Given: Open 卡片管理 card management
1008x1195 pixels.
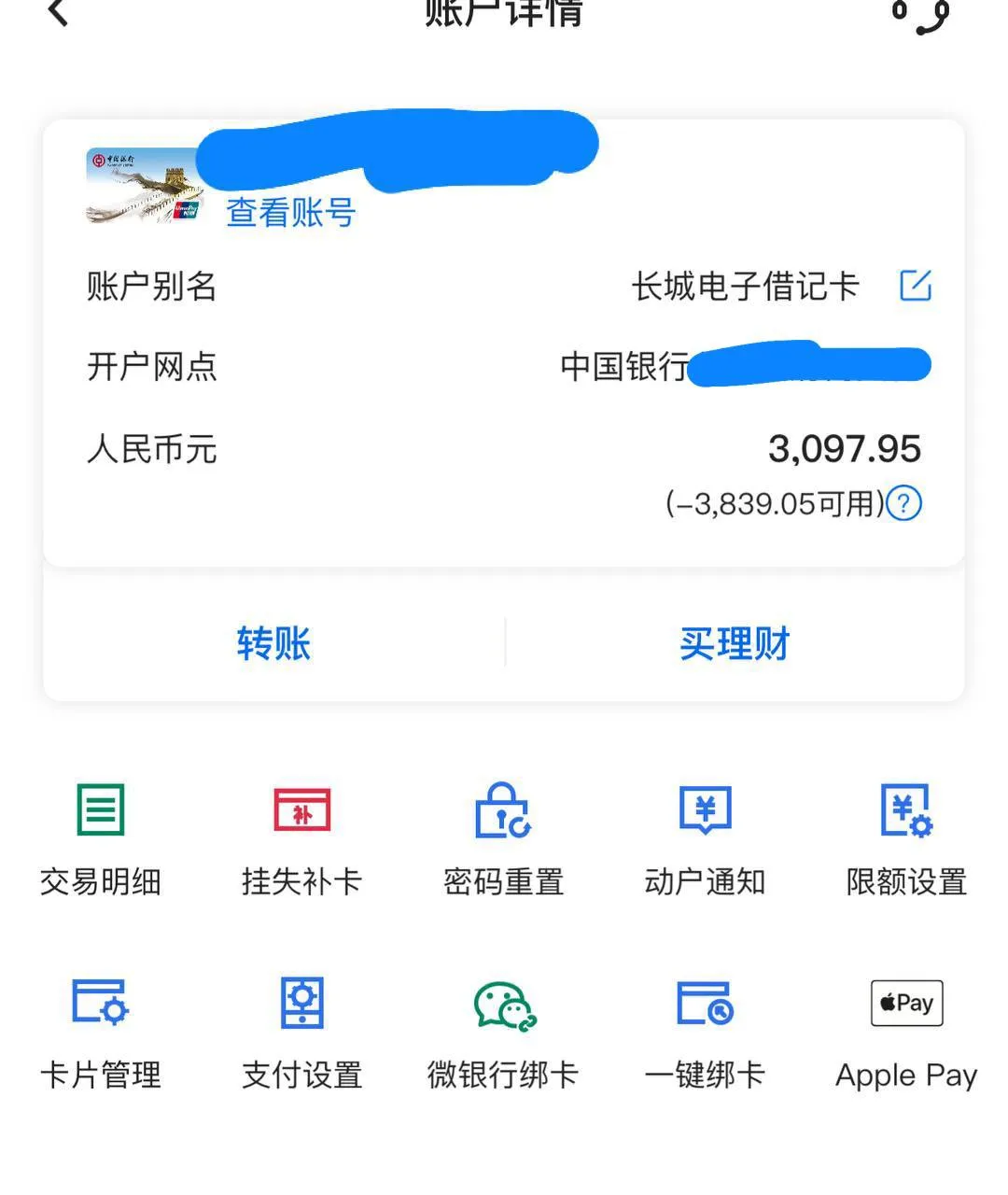Looking at the screenshot, I should coord(100,1033).
